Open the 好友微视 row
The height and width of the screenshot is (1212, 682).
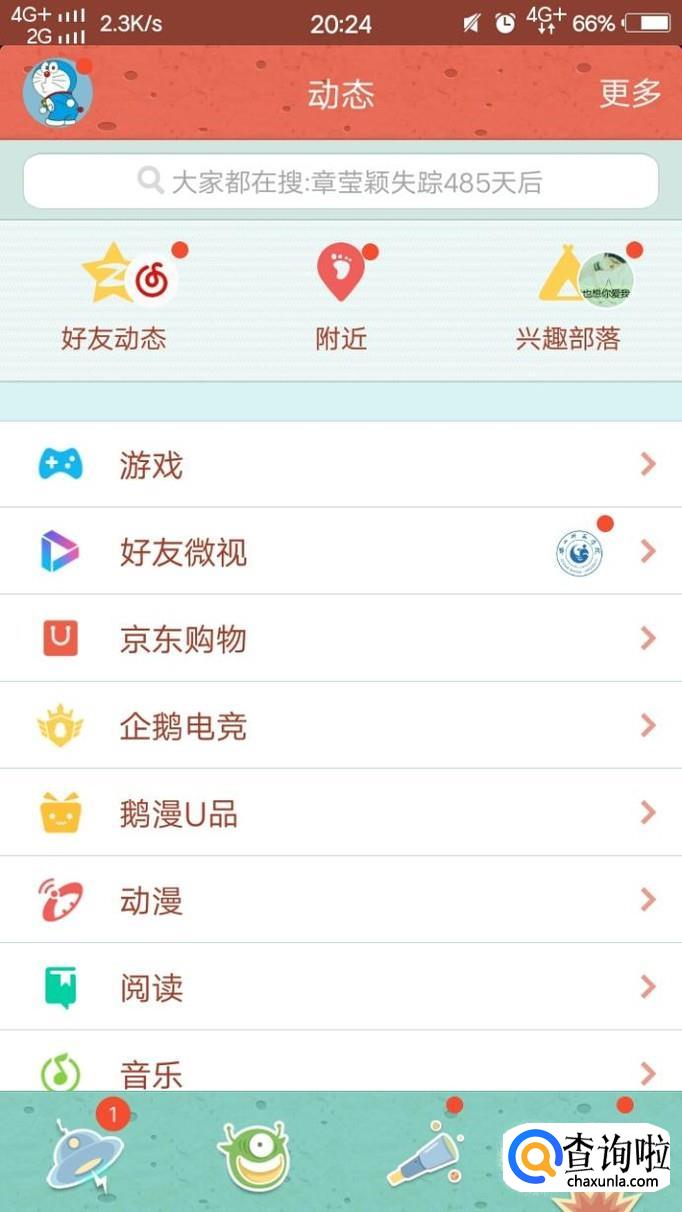coord(340,551)
